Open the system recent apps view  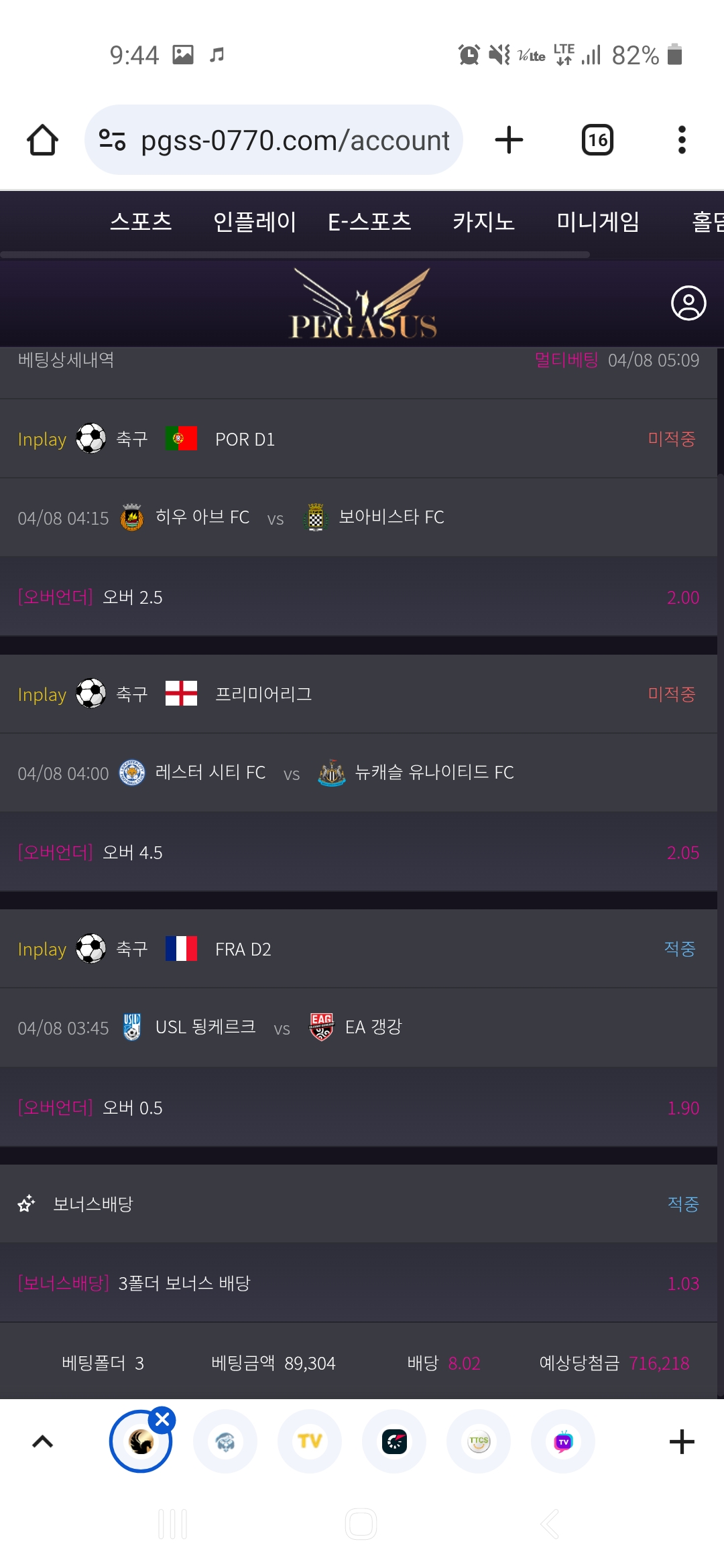pyautogui.click(x=173, y=1524)
